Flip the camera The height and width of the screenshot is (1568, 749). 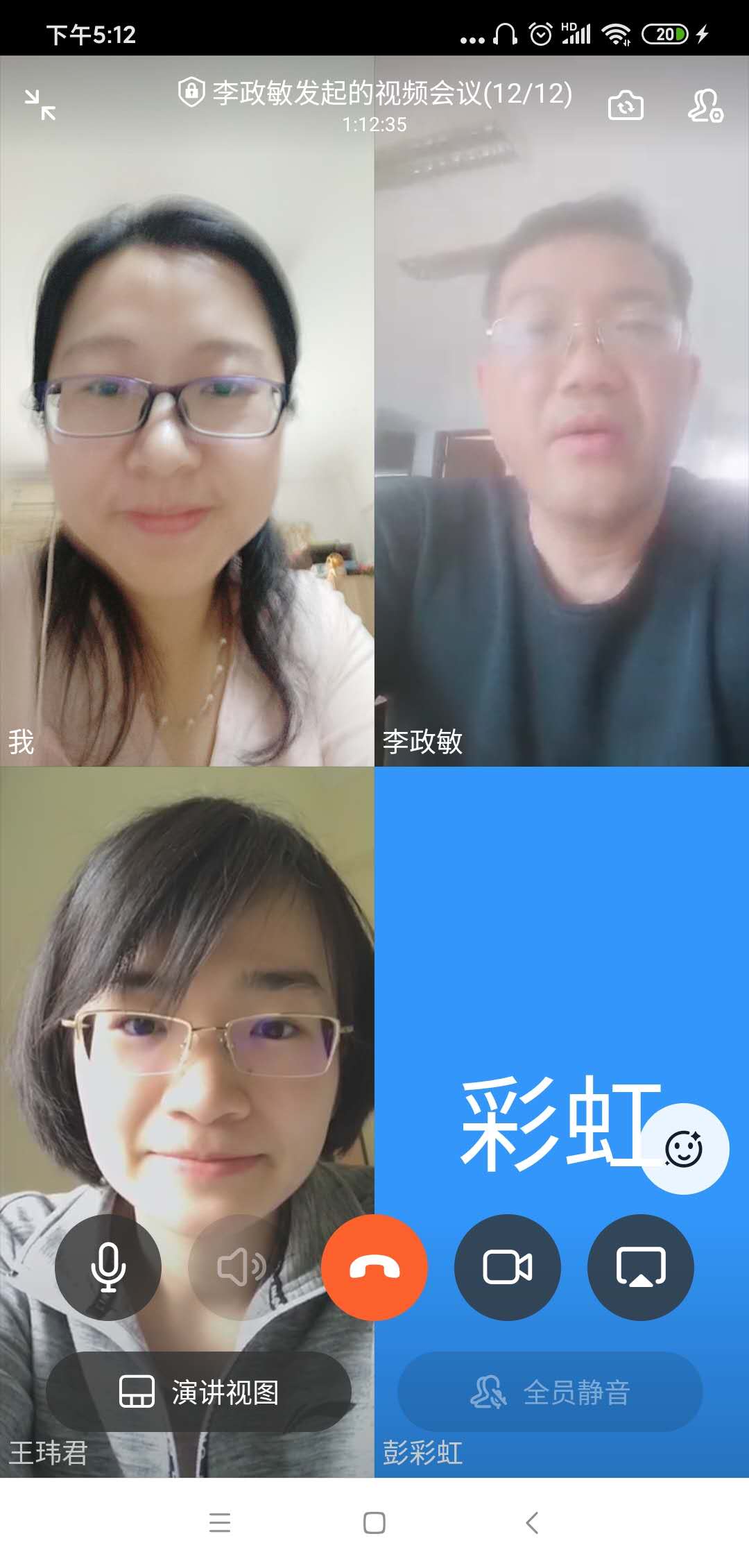pos(626,106)
